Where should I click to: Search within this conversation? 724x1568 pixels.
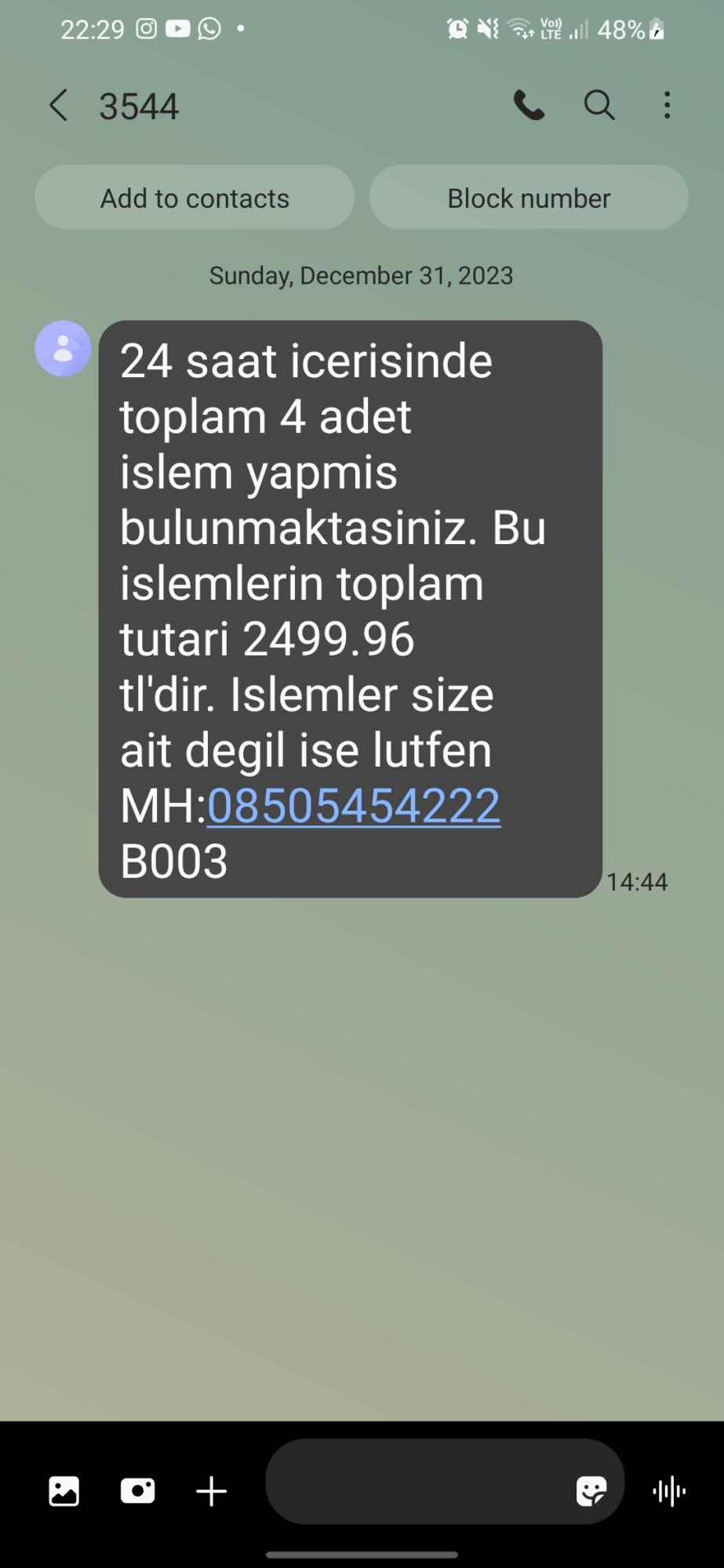[599, 105]
